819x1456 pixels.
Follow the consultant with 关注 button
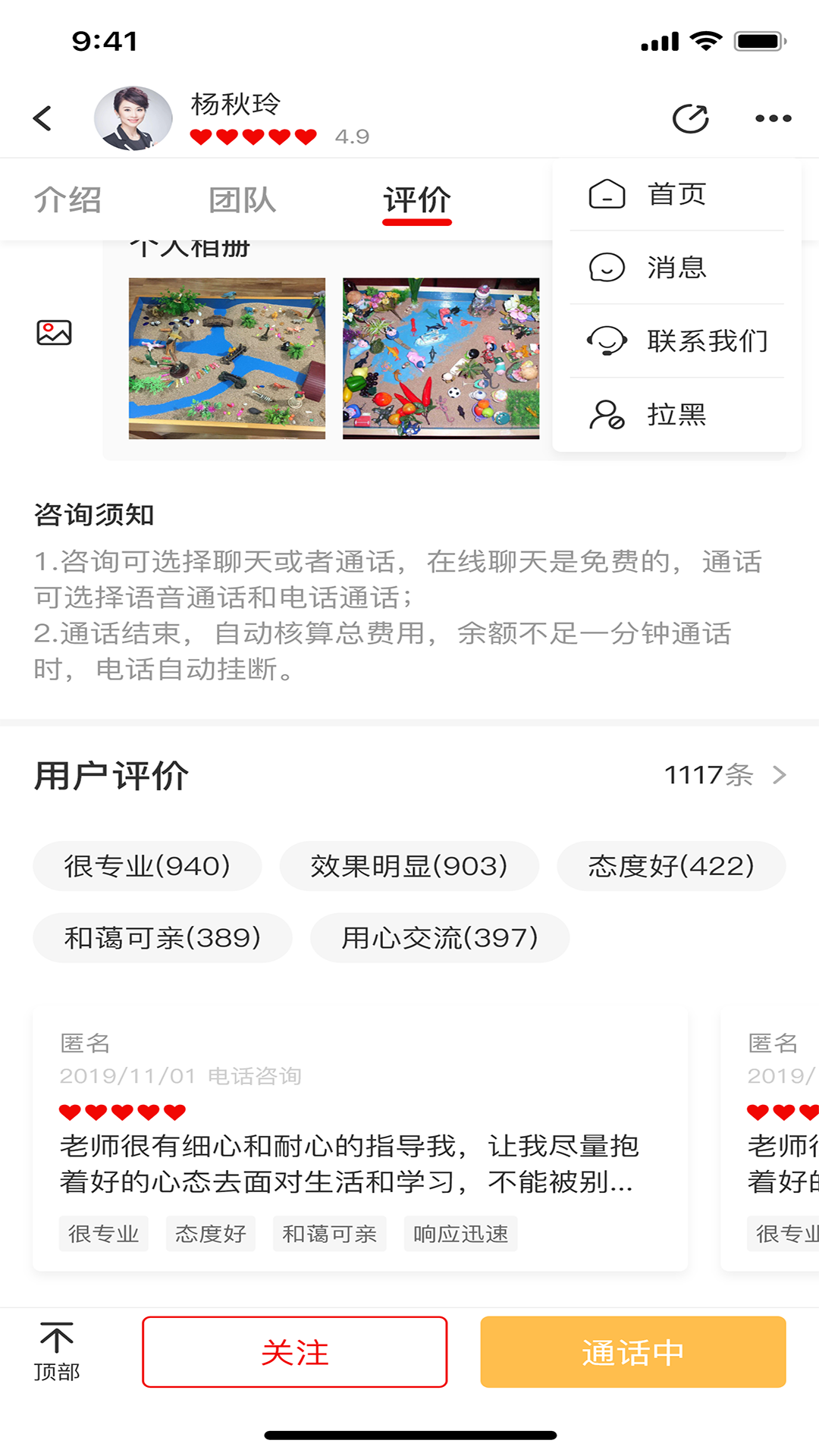point(294,1352)
